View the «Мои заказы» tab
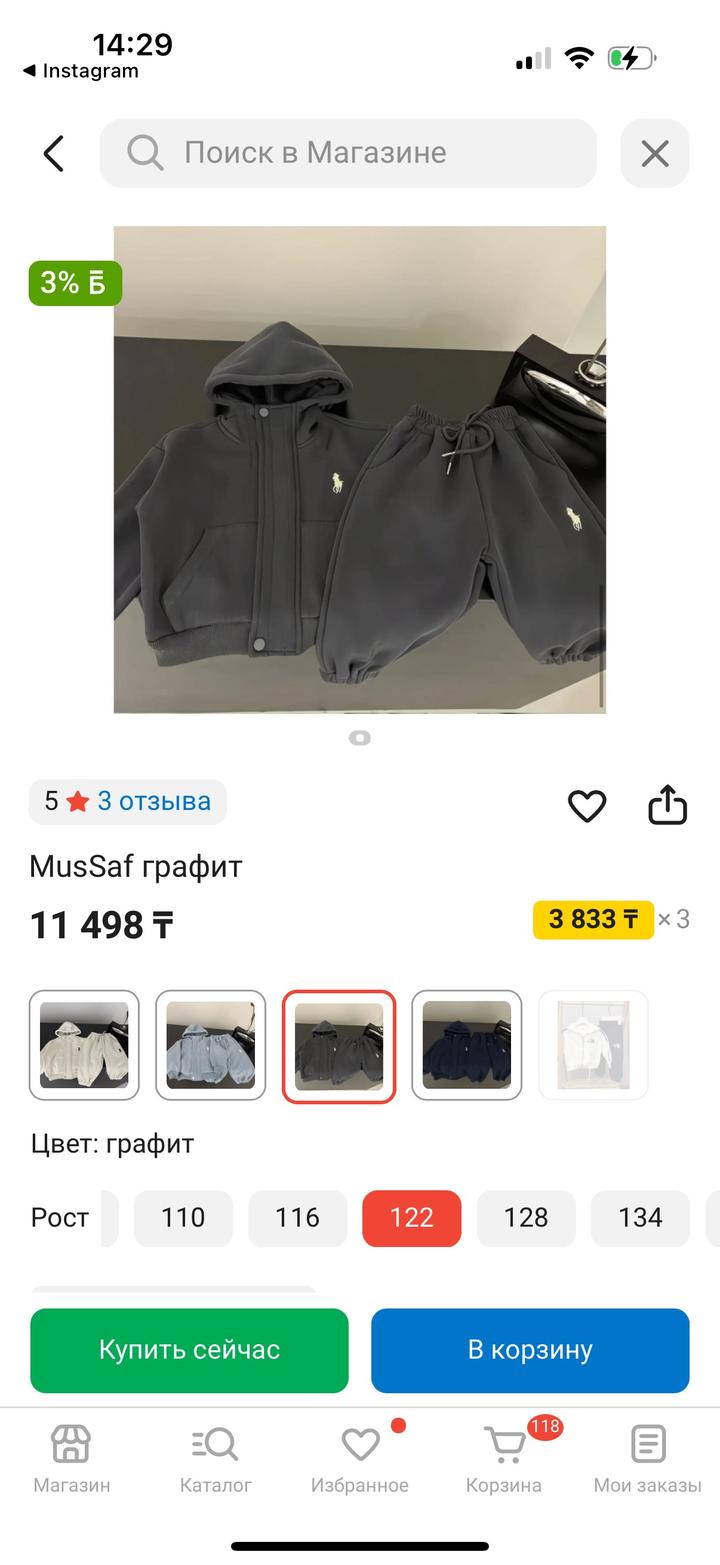The height and width of the screenshot is (1565, 720). pos(648,1459)
